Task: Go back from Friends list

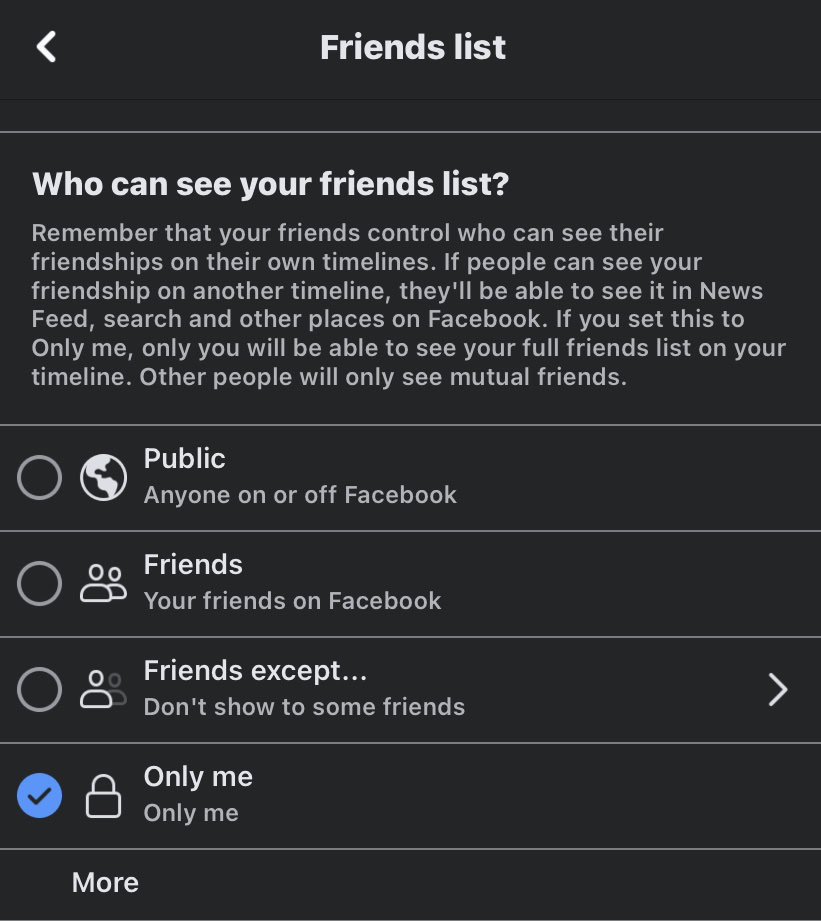Action: (46, 47)
